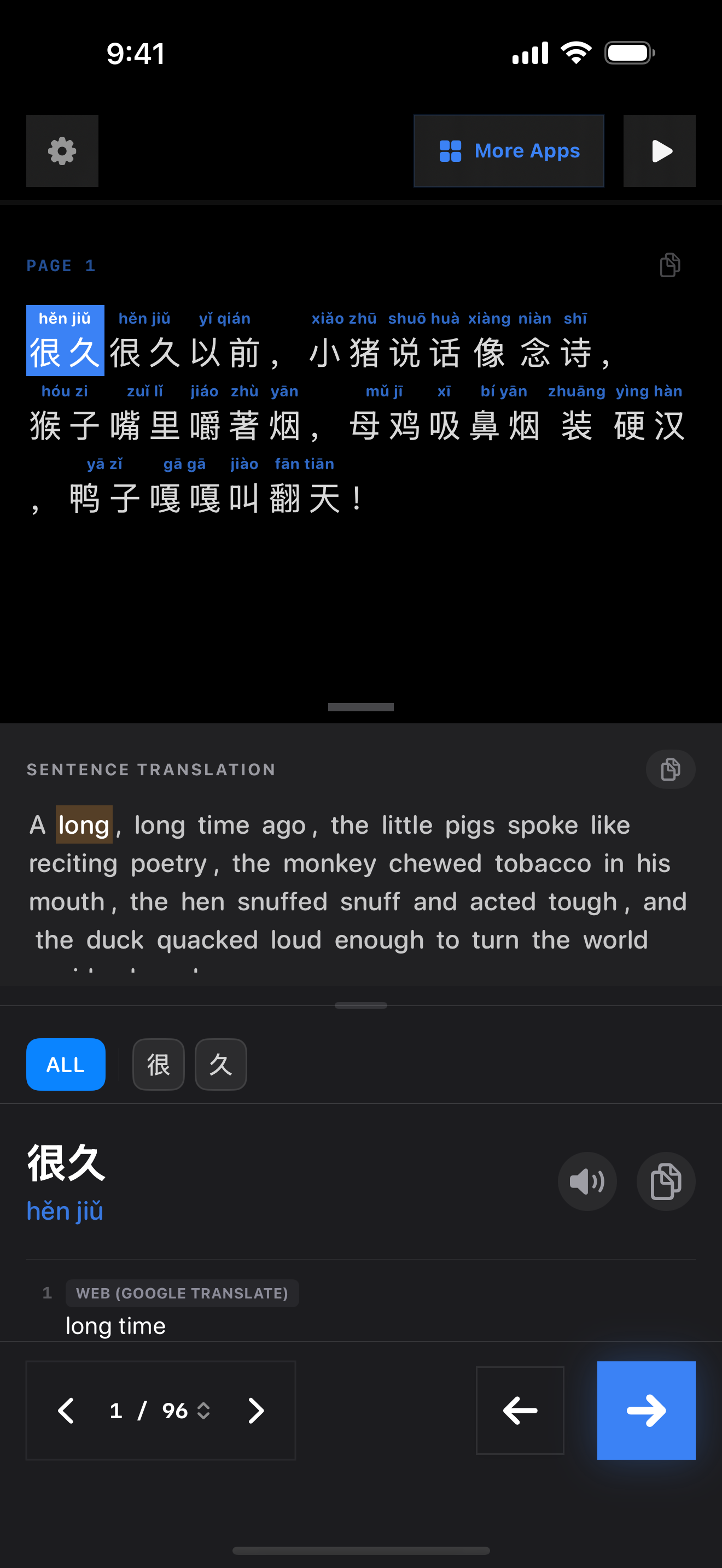Select the word 鸭子 in the text

(x=104, y=499)
